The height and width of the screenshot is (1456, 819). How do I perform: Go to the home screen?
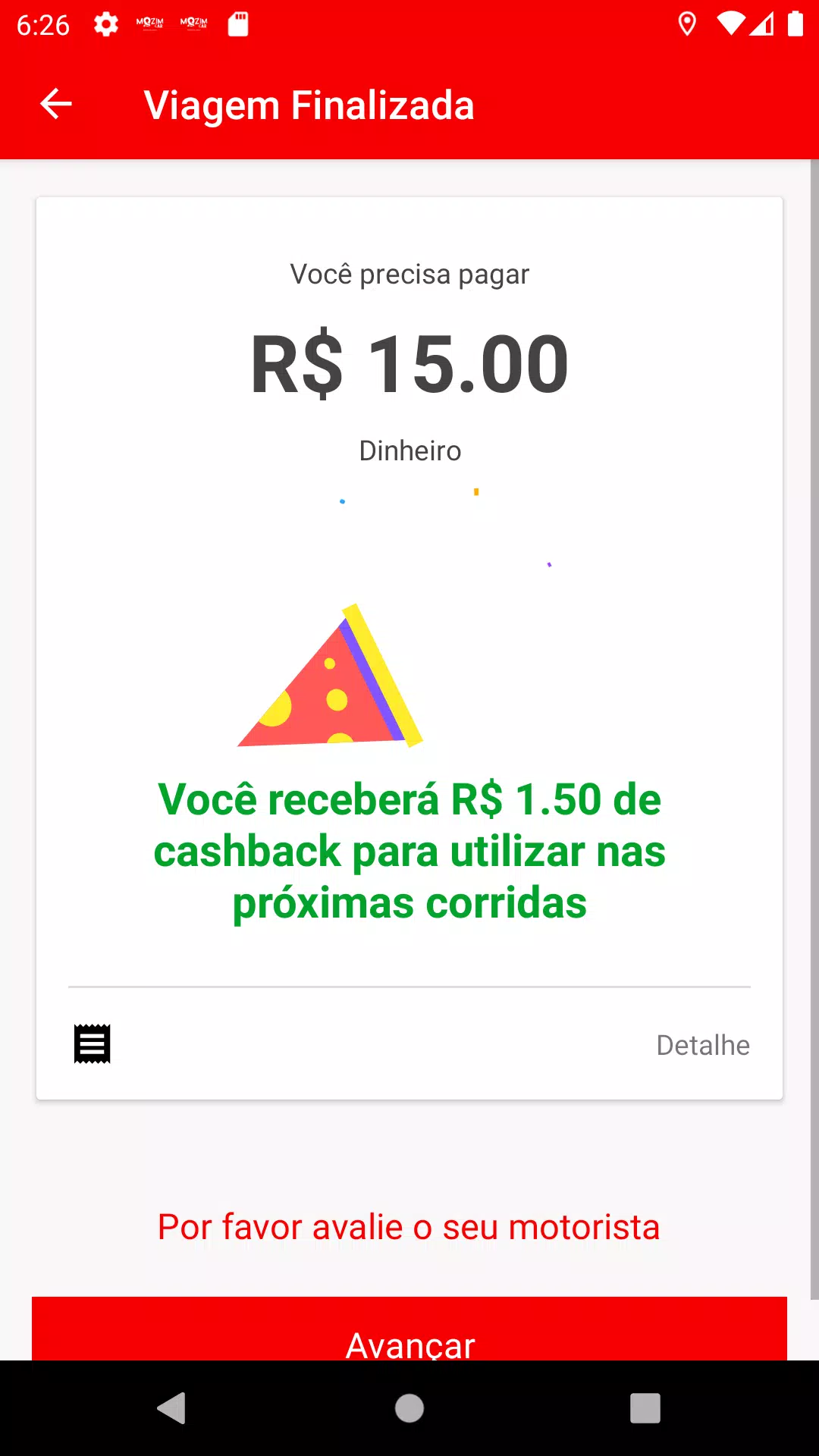tap(409, 1408)
